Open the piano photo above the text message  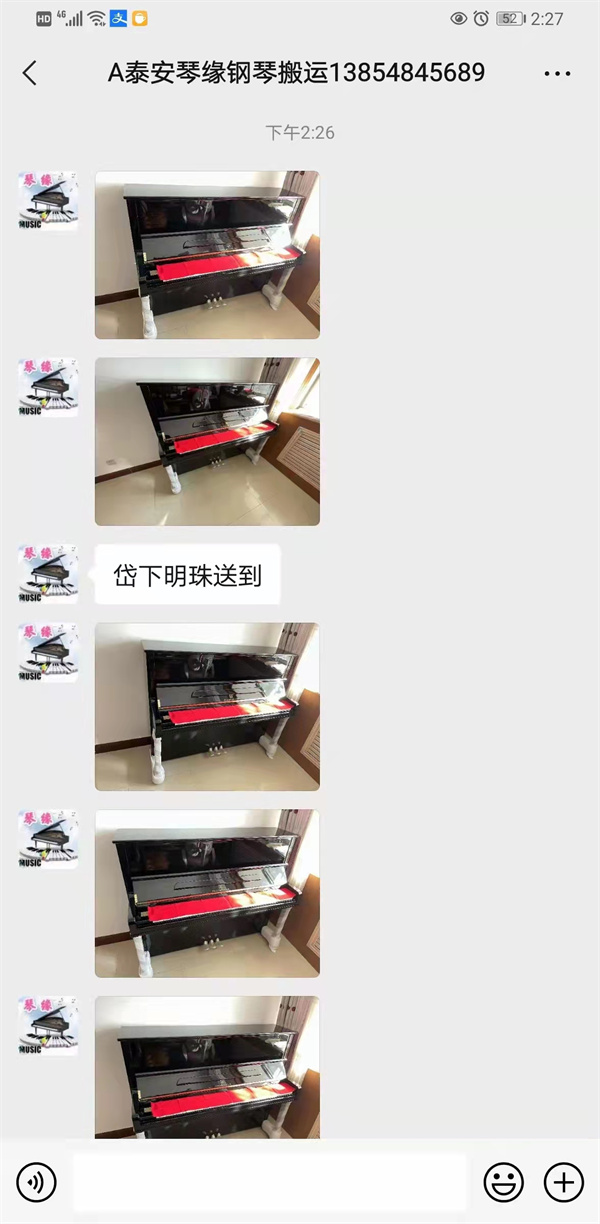[x=207, y=441]
